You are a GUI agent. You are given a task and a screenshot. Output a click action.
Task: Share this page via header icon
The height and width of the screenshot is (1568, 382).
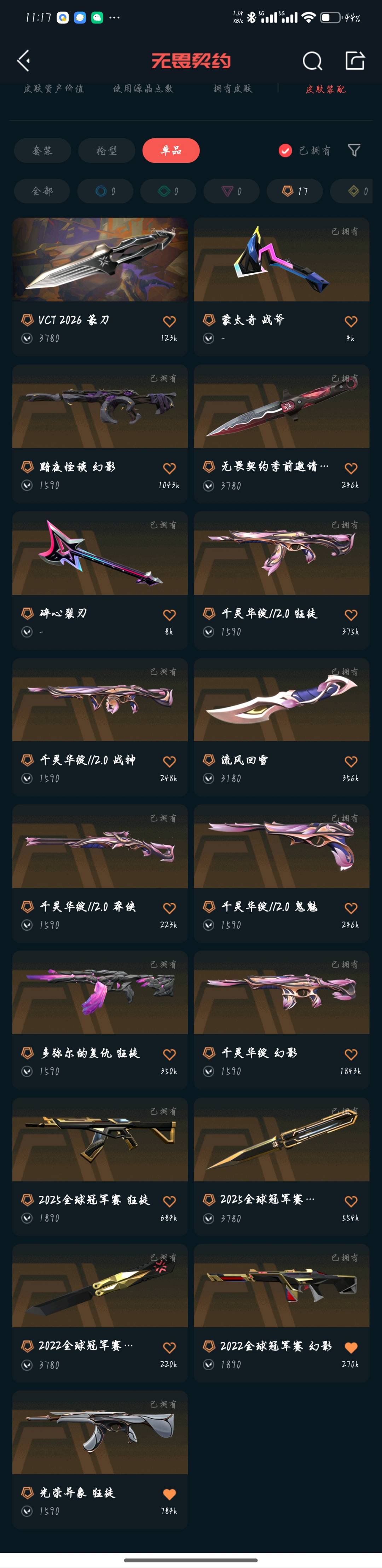point(355,60)
